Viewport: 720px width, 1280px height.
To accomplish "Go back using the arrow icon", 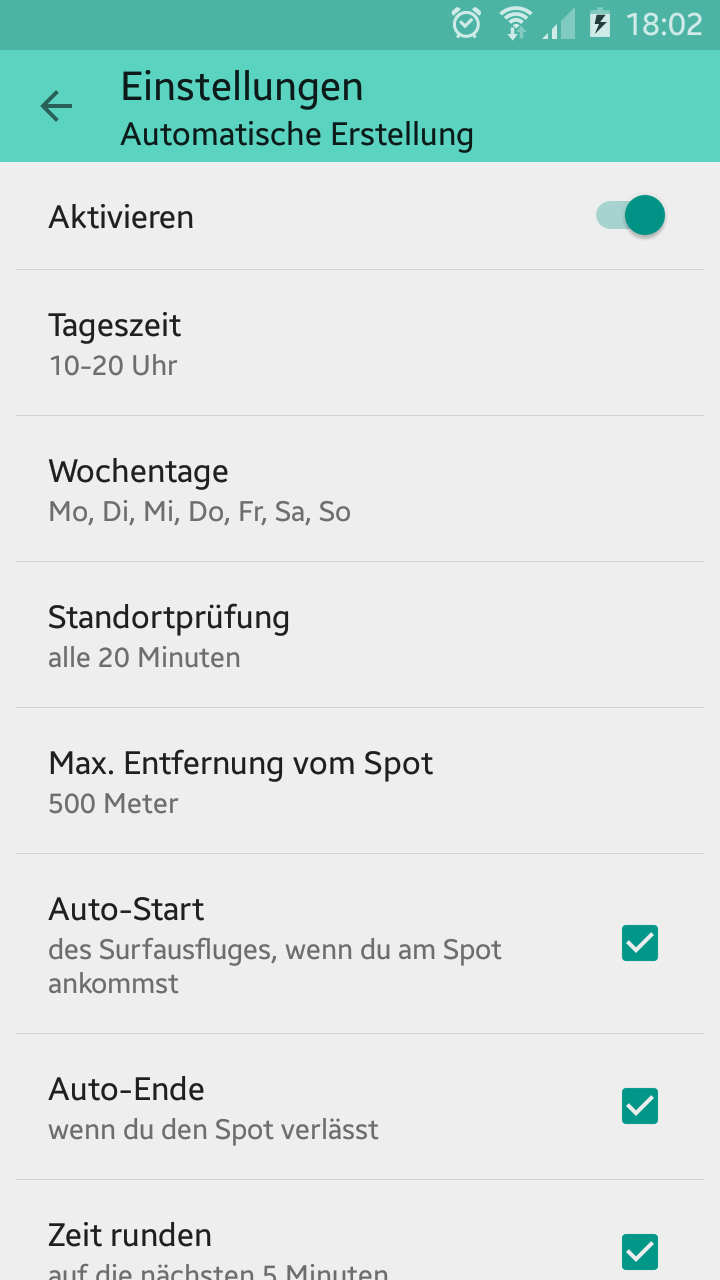I will point(57,106).
